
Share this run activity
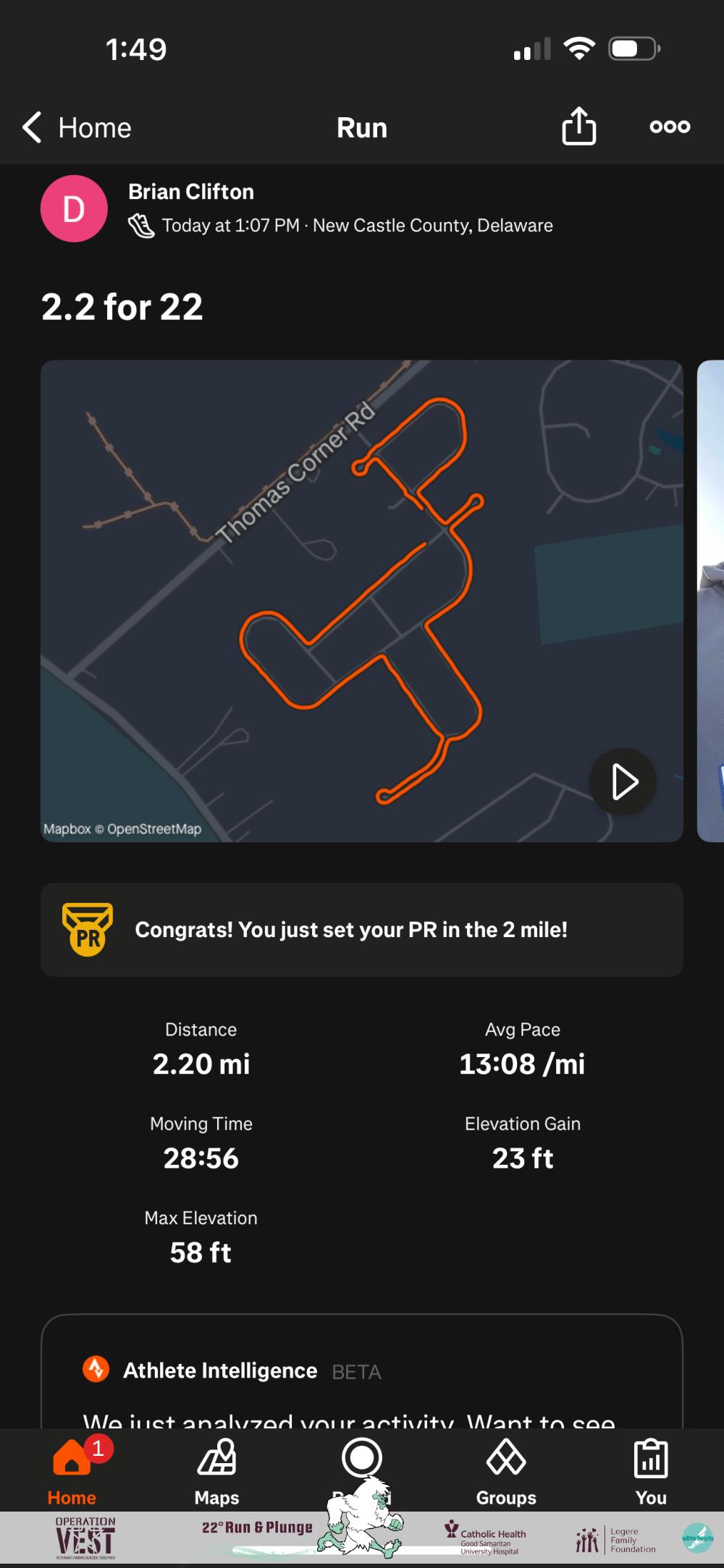(x=579, y=126)
